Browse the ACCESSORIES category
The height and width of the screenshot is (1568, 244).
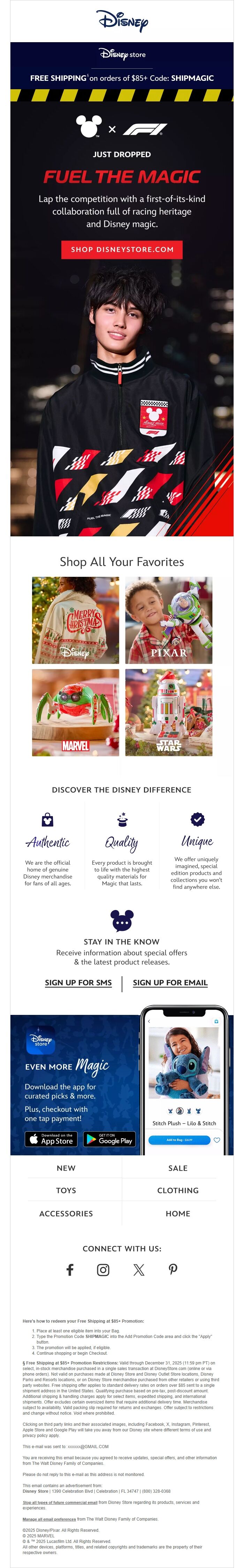(66, 1214)
